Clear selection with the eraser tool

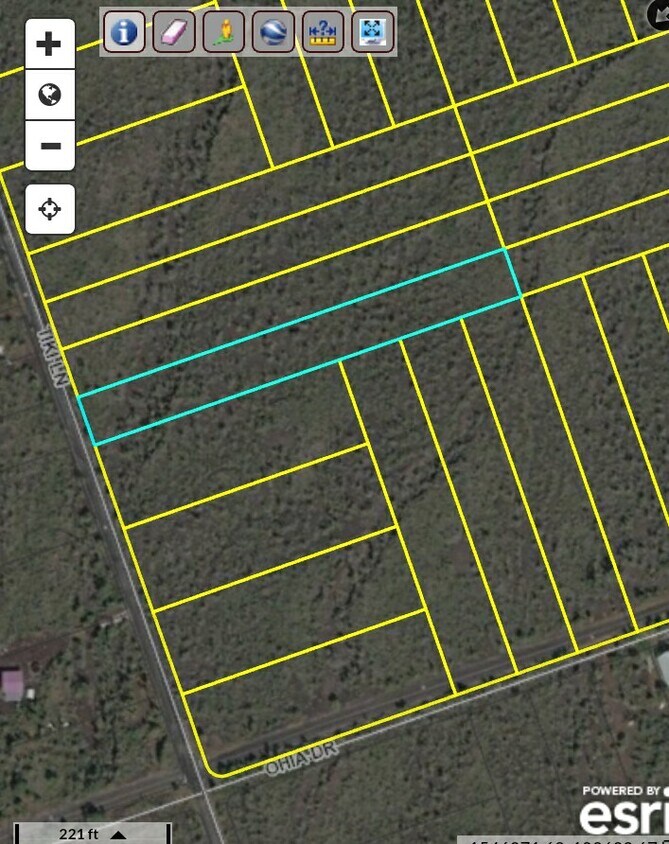pos(174,32)
